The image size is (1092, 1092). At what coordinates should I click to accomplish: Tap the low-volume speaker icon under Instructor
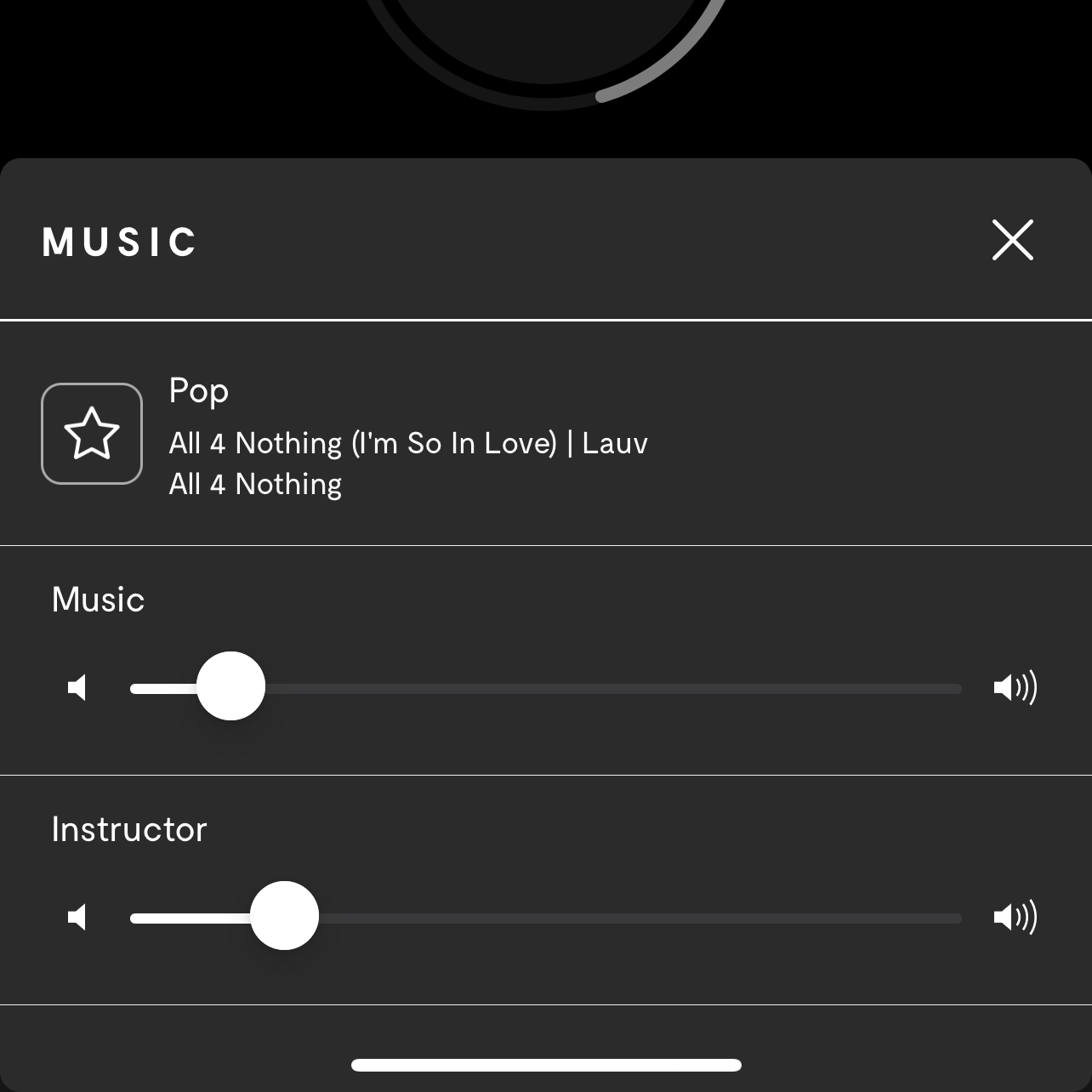(77, 917)
